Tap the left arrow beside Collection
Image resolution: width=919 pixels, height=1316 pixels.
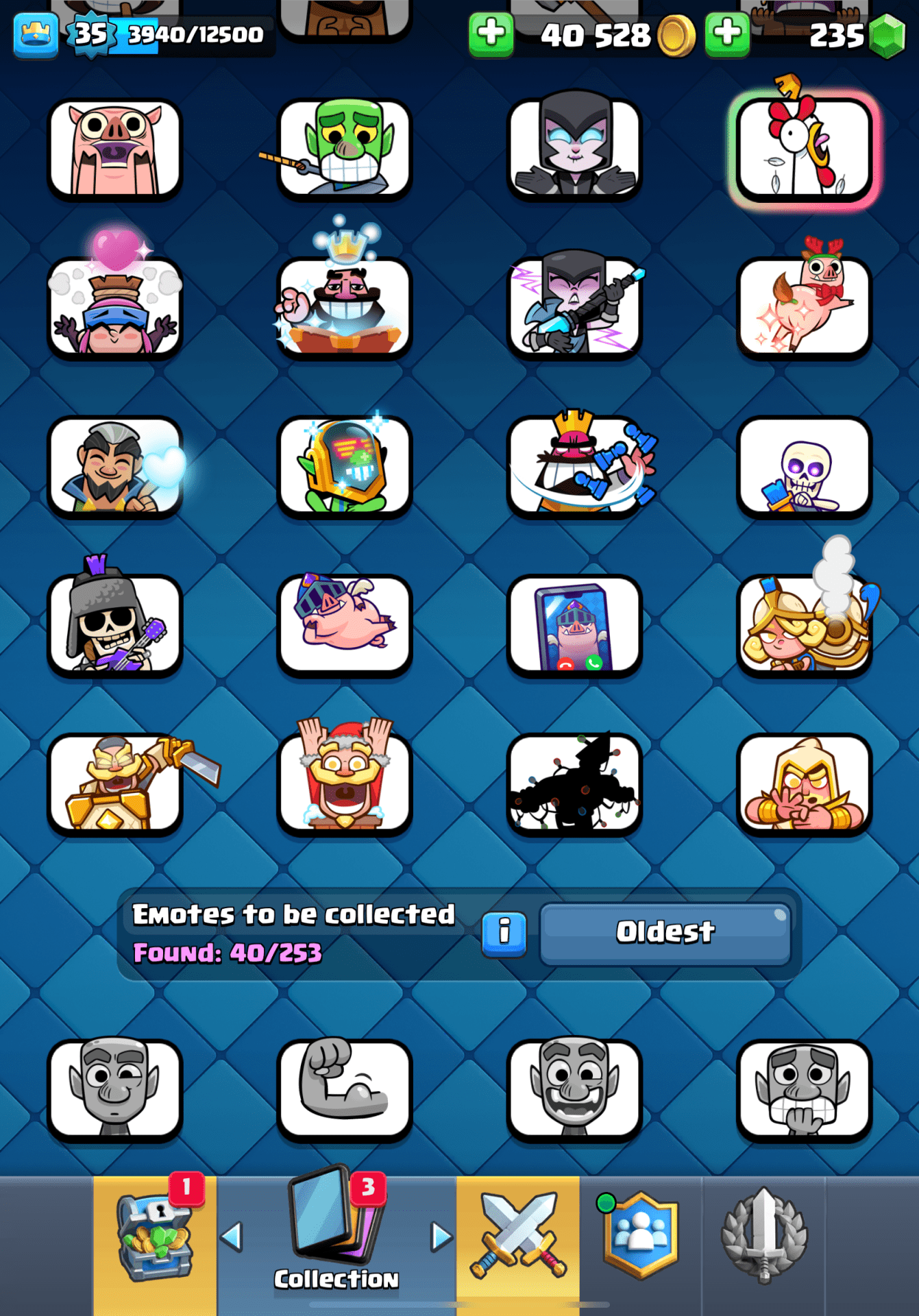tap(232, 1237)
